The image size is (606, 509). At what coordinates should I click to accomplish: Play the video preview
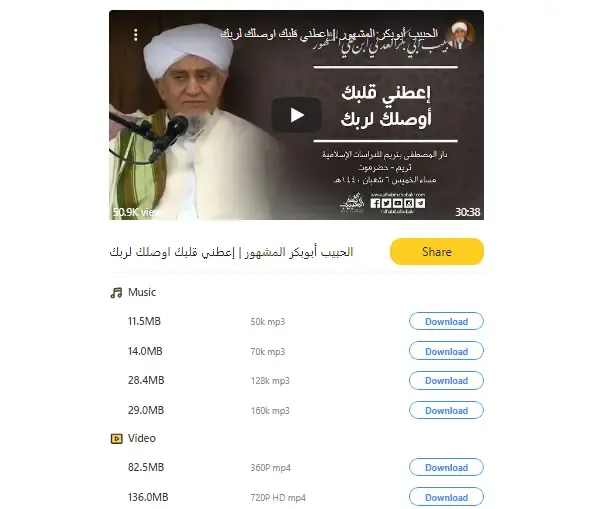[296, 115]
